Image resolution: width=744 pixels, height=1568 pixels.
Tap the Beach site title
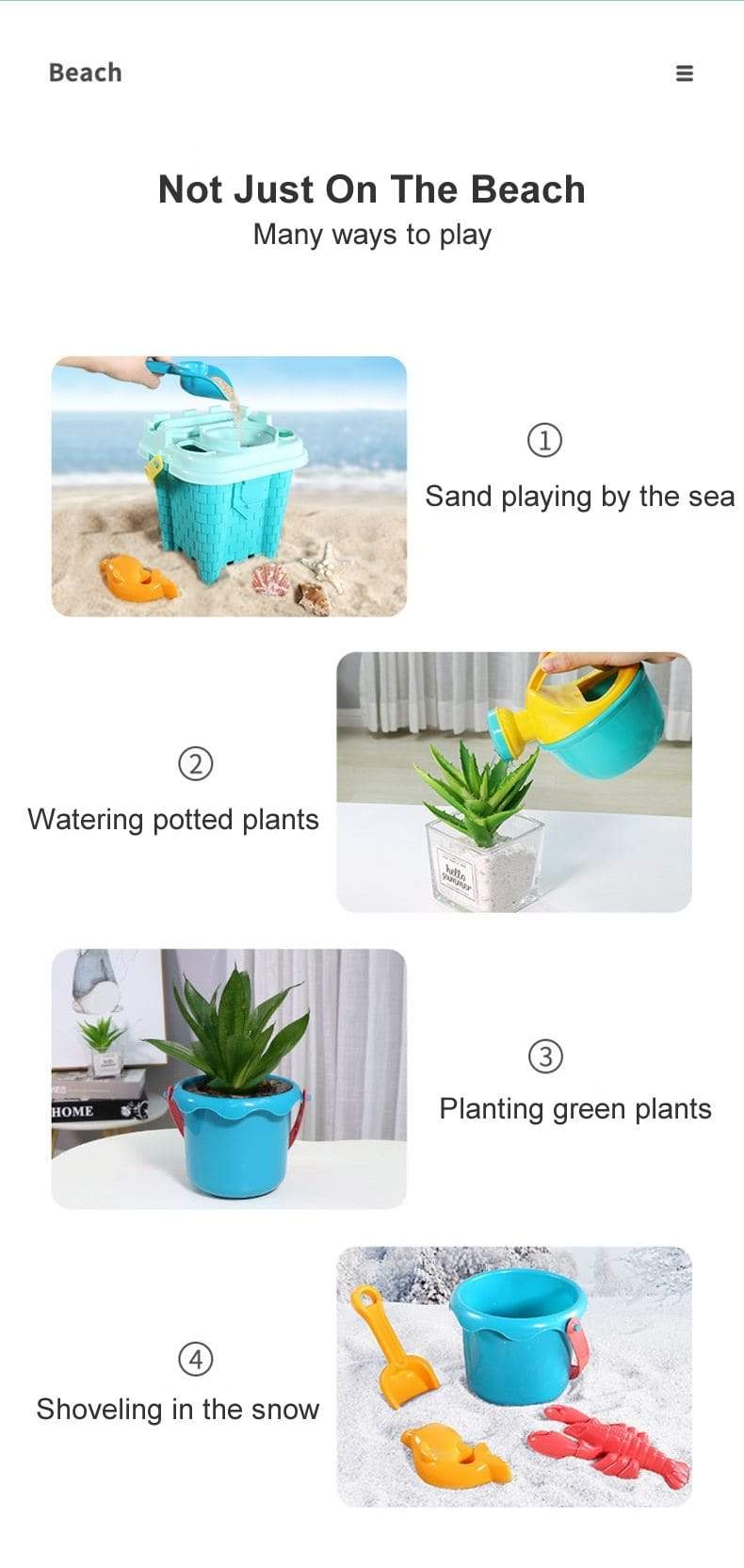tap(85, 73)
